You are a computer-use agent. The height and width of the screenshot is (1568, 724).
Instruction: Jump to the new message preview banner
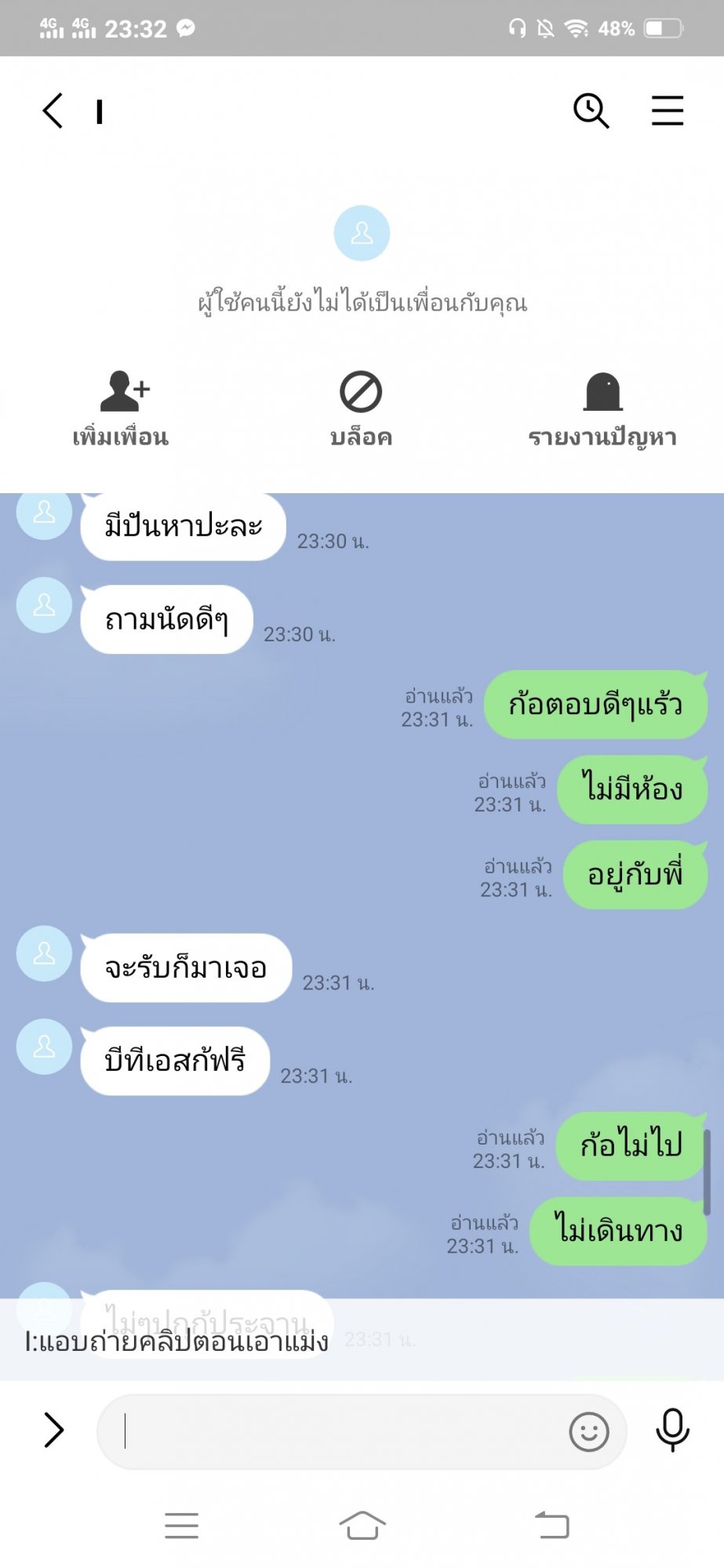pyautogui.click(x=362, y=1342)
